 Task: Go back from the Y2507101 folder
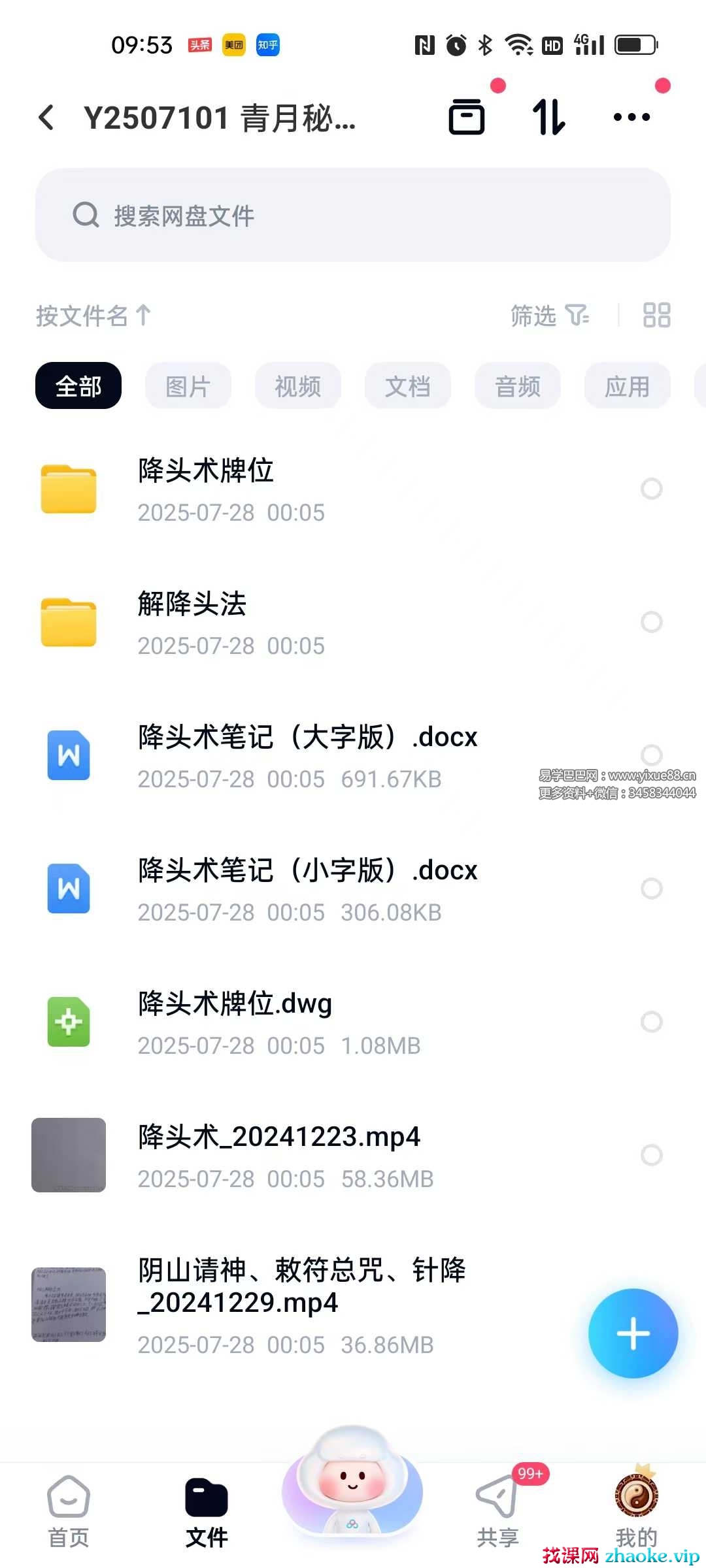click(46, 118)
